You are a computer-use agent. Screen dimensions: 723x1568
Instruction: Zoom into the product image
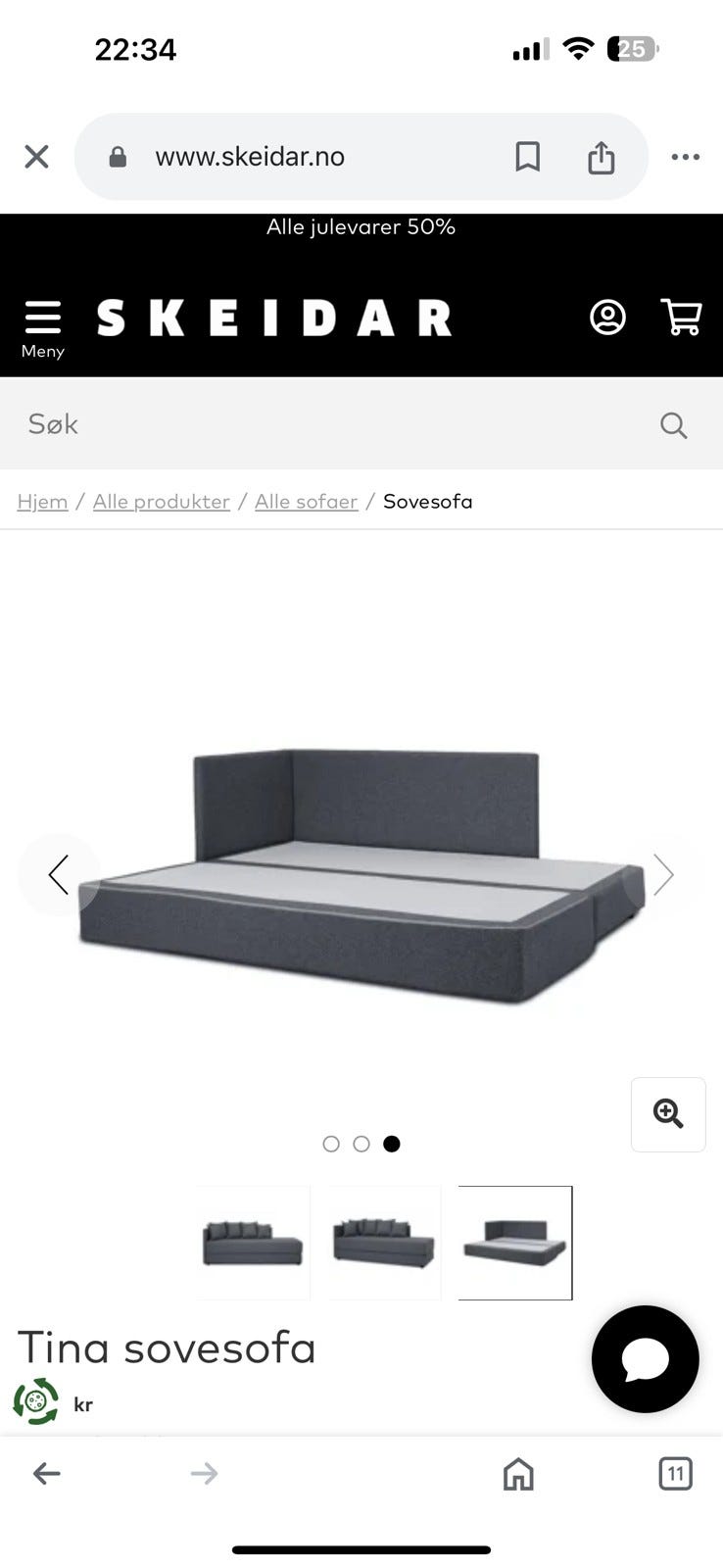[668, 1114]
